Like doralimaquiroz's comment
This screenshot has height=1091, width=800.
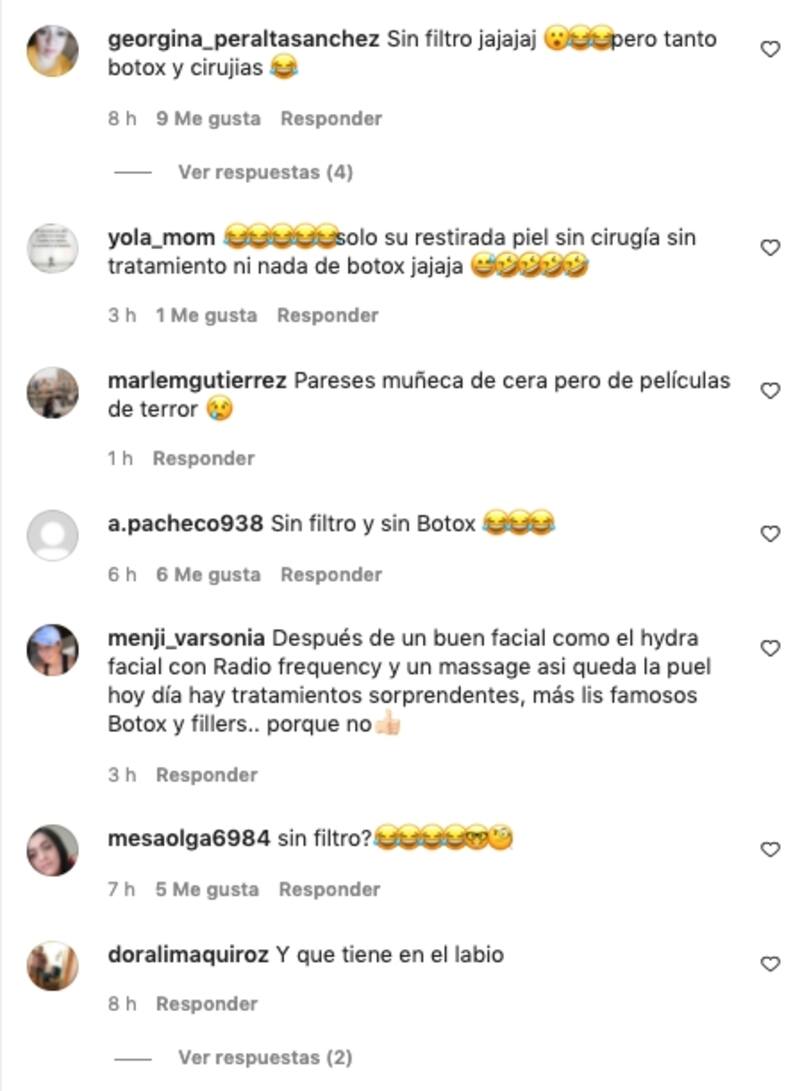(770, 964)
